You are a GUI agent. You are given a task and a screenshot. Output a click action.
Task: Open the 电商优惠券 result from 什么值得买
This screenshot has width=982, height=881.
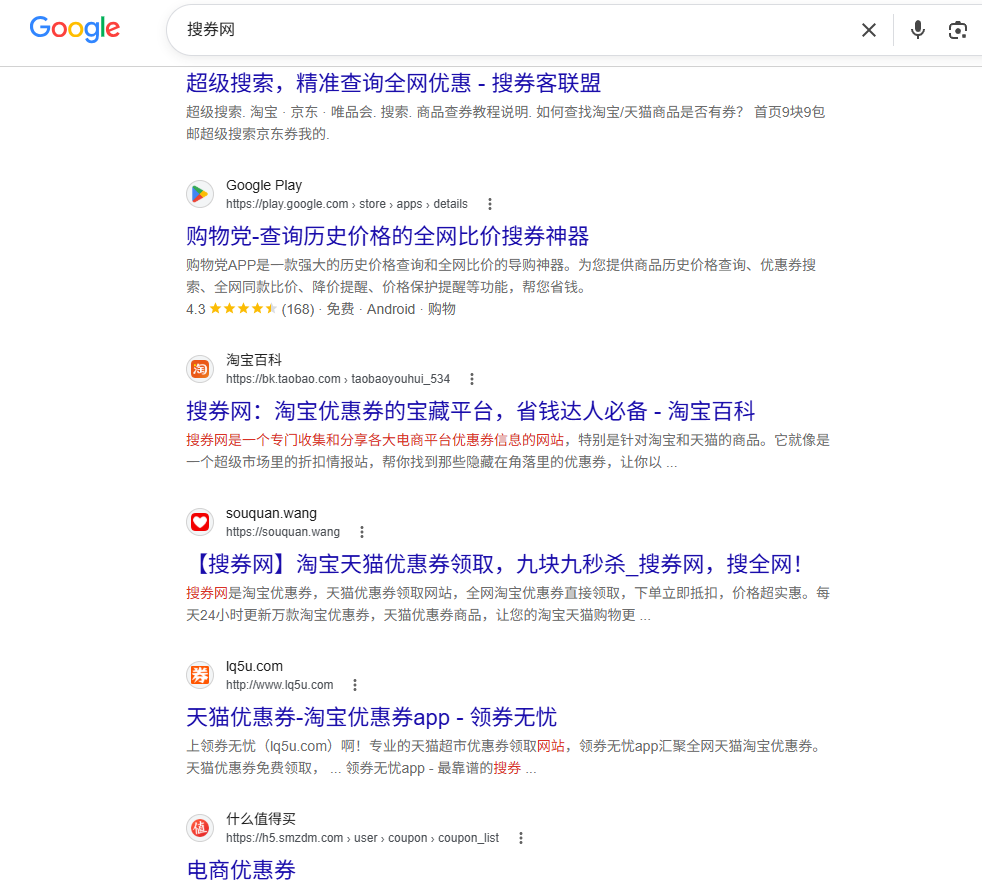point(241,870)
